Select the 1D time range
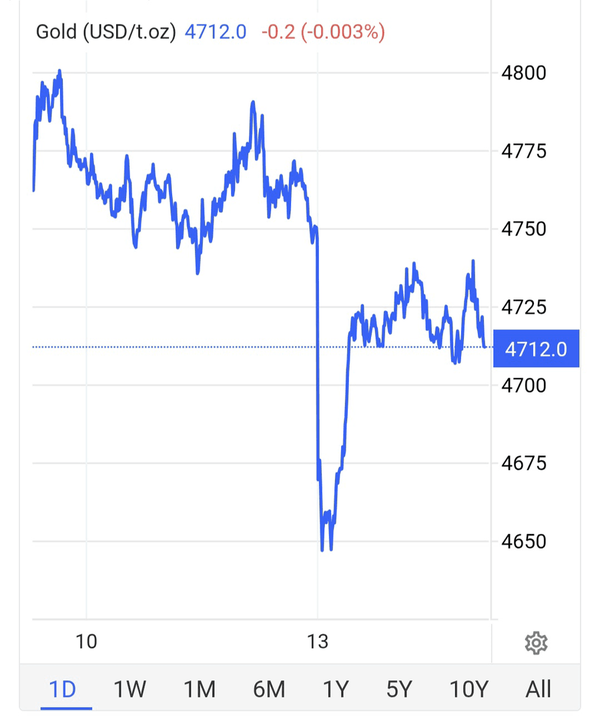600x721 pixels. pyautogui.click(x=63, y=689)
